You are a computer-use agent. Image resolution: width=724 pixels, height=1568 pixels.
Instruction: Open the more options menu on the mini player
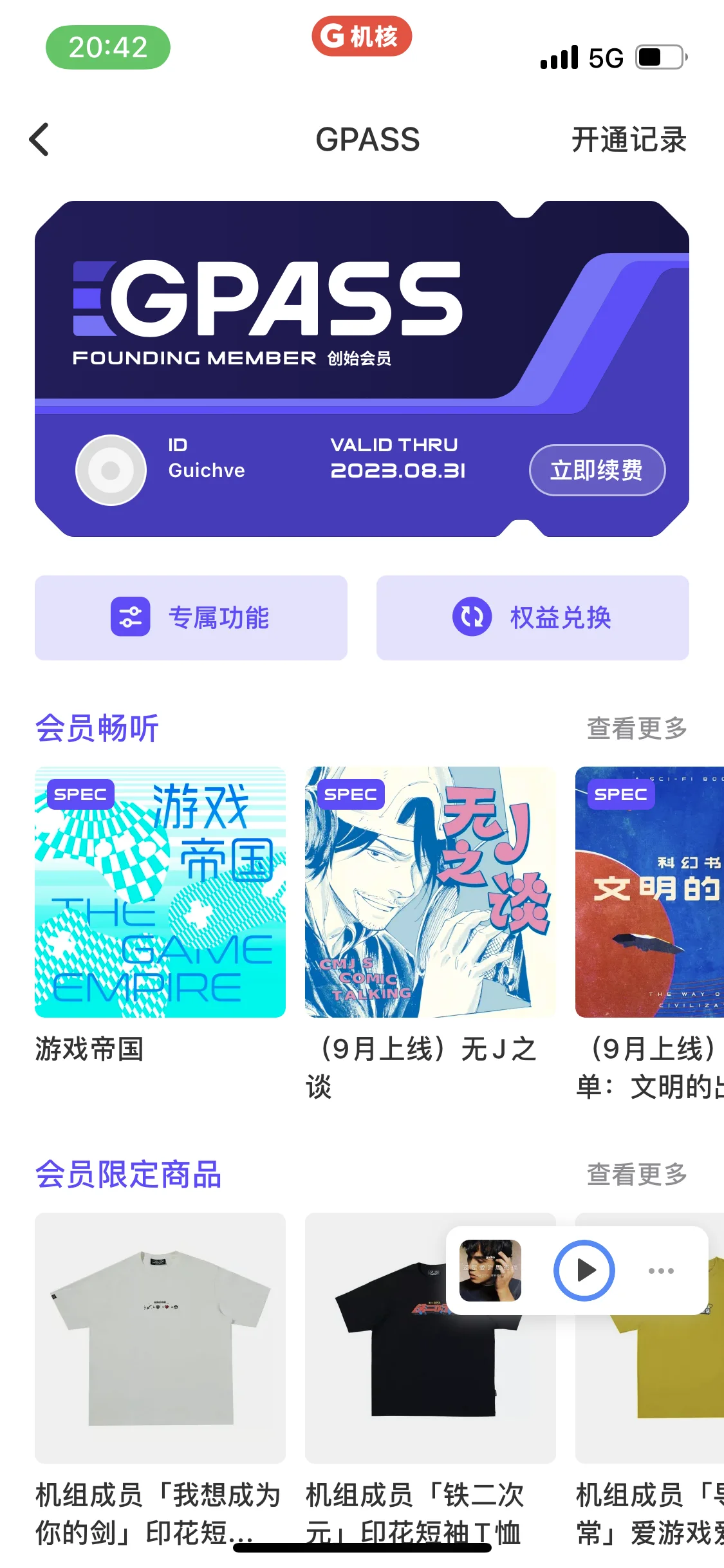click(660, 1270)
